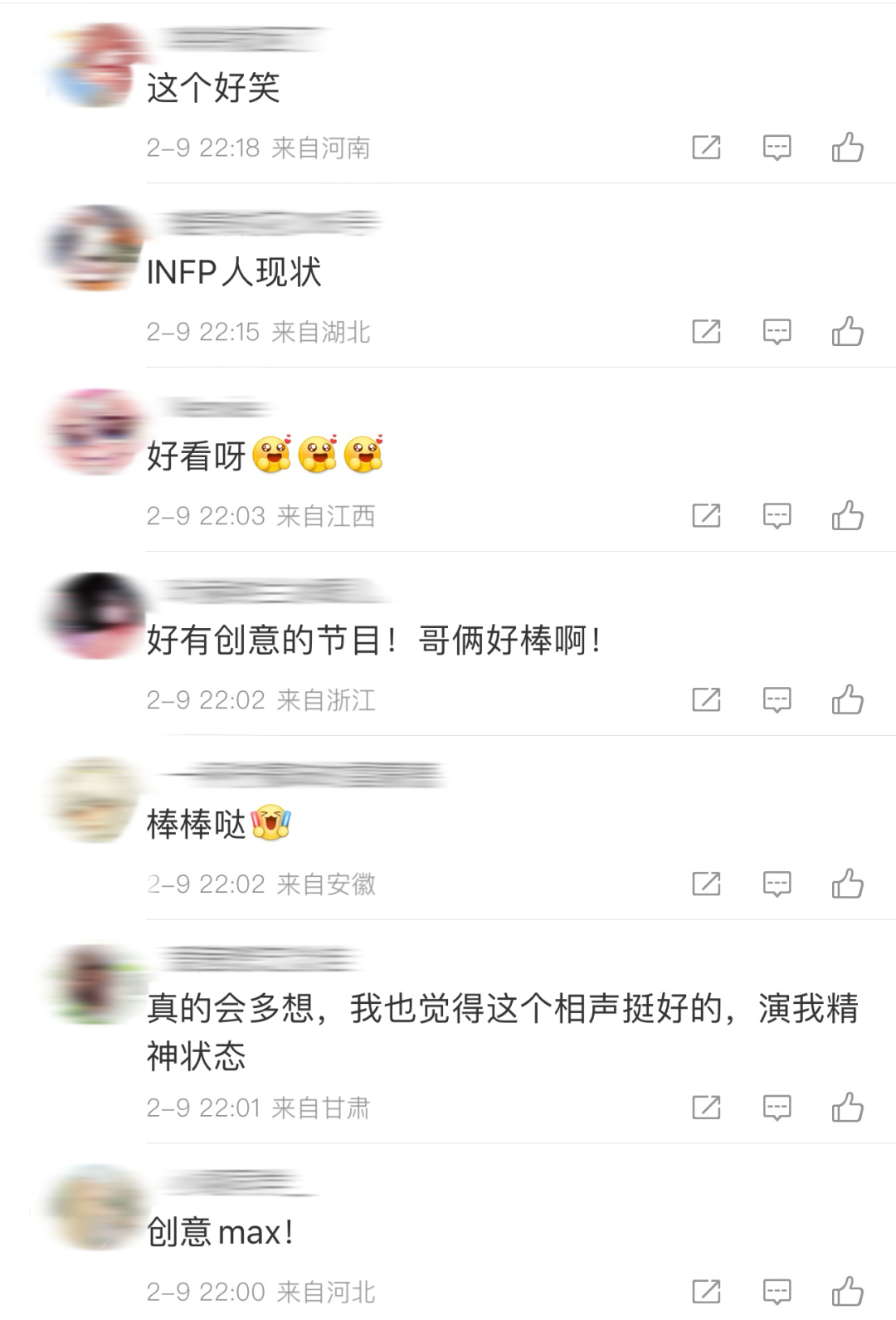Image resolution: width=896 pixels, height=1320 pixels.
Task: Forward the "演我精神状态" comment
Action: coord(704,1104)
